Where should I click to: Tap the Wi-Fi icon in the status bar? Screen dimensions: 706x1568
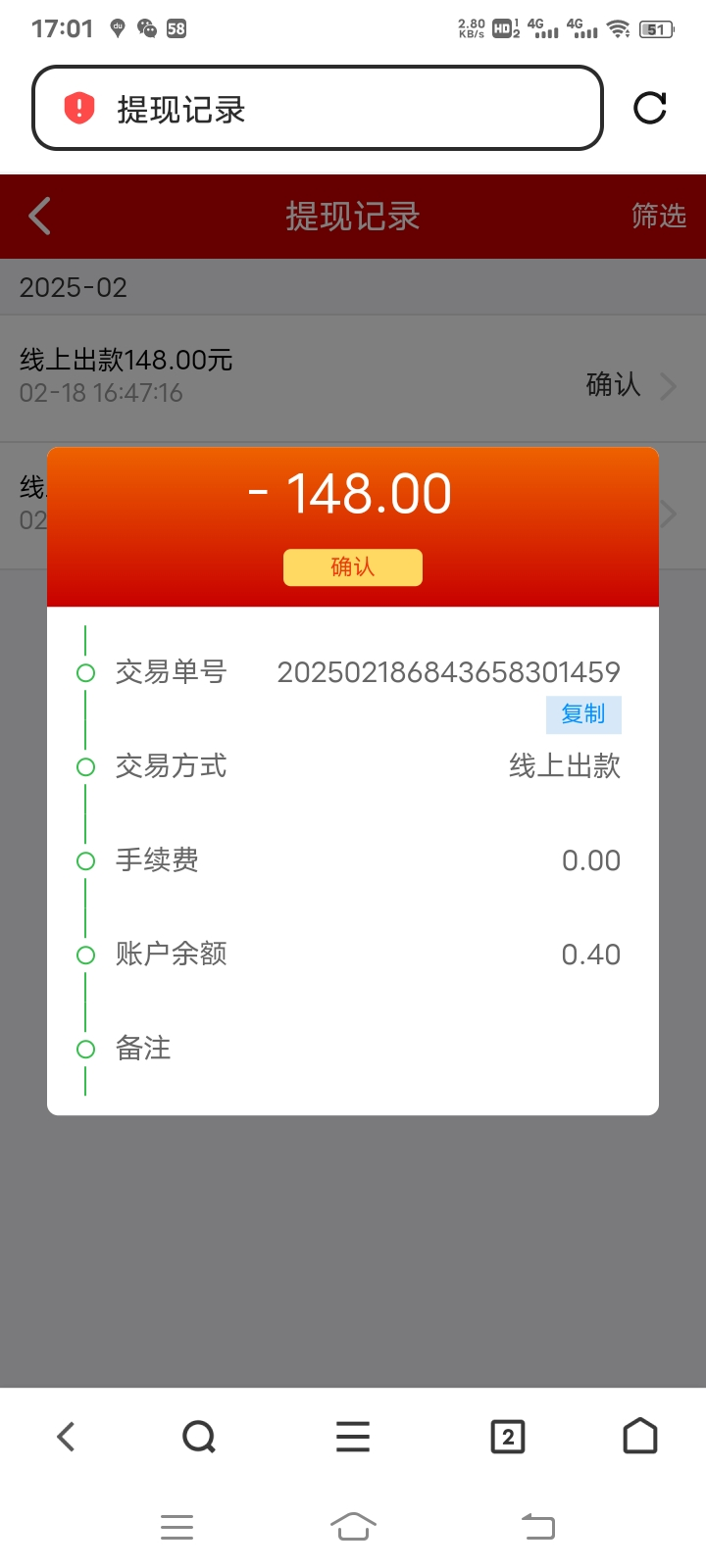tap(619, 27)
